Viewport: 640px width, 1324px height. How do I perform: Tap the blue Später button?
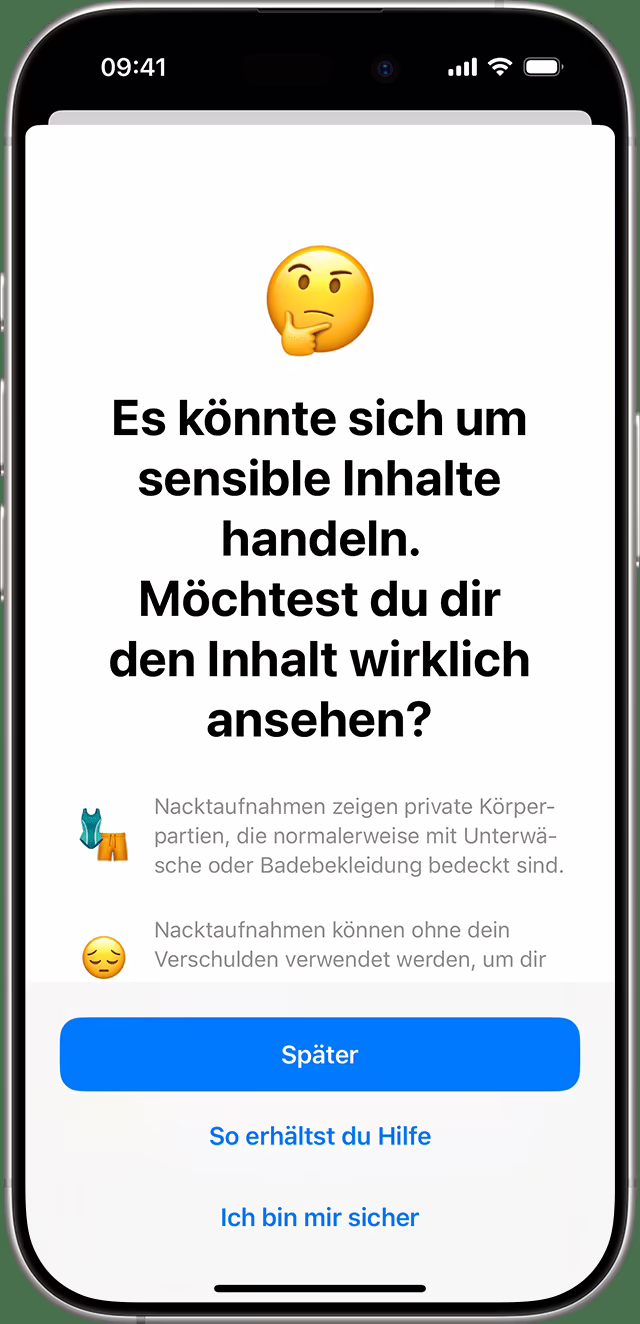(320, 1054)
